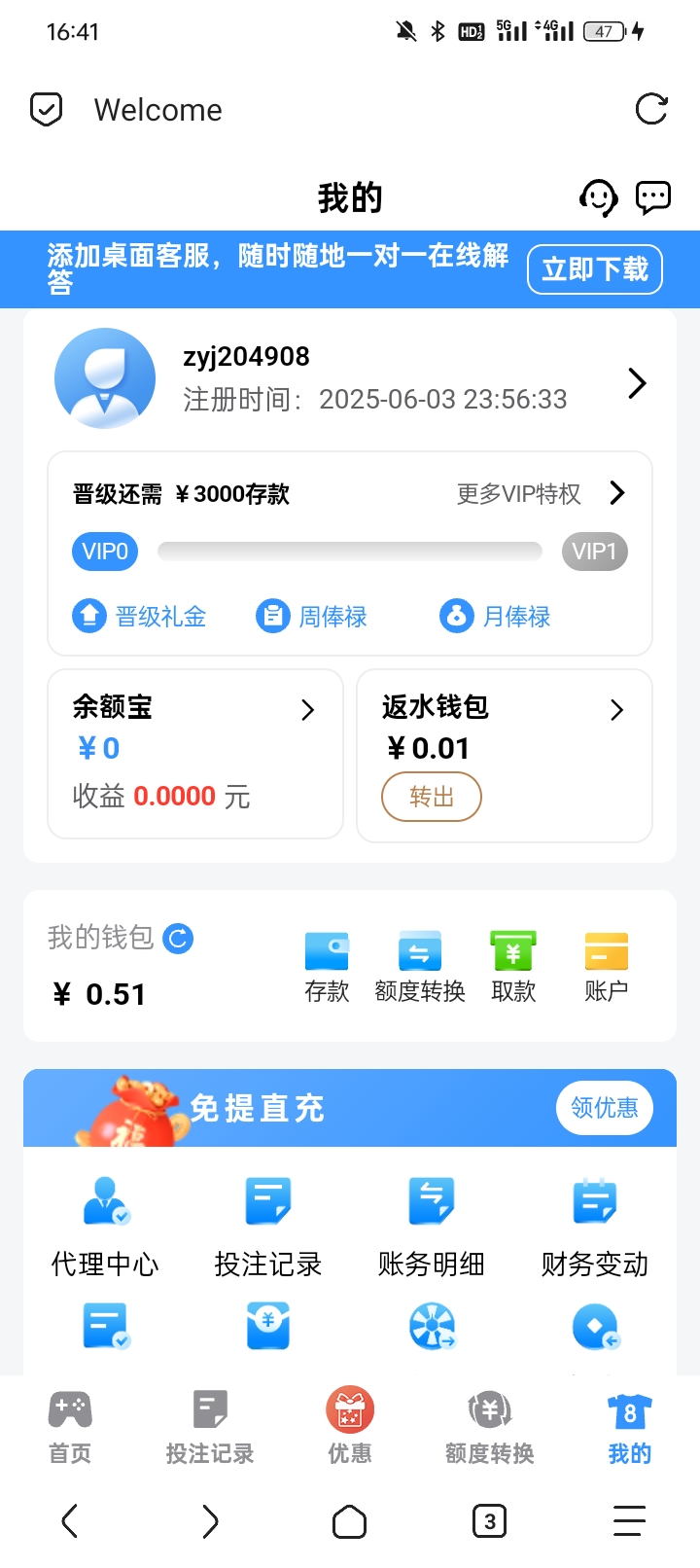The height and width of the screenshot is (1568, 700).
Task: Refresh 我的钱包 balance
Action: point(178,939)
